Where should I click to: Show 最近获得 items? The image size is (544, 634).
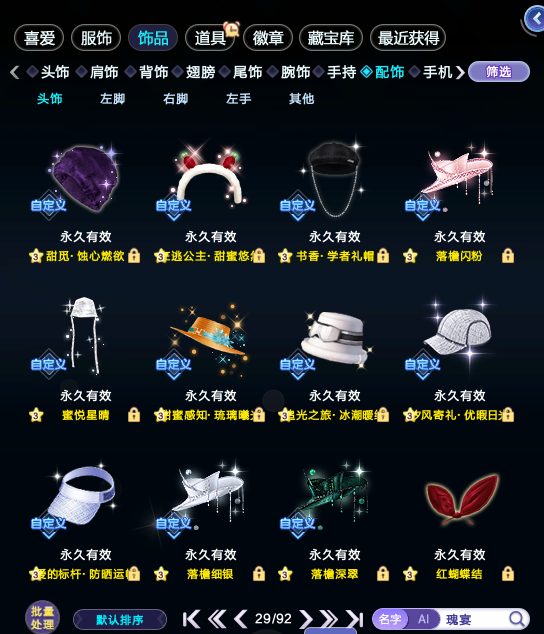[x=408, y=38]
